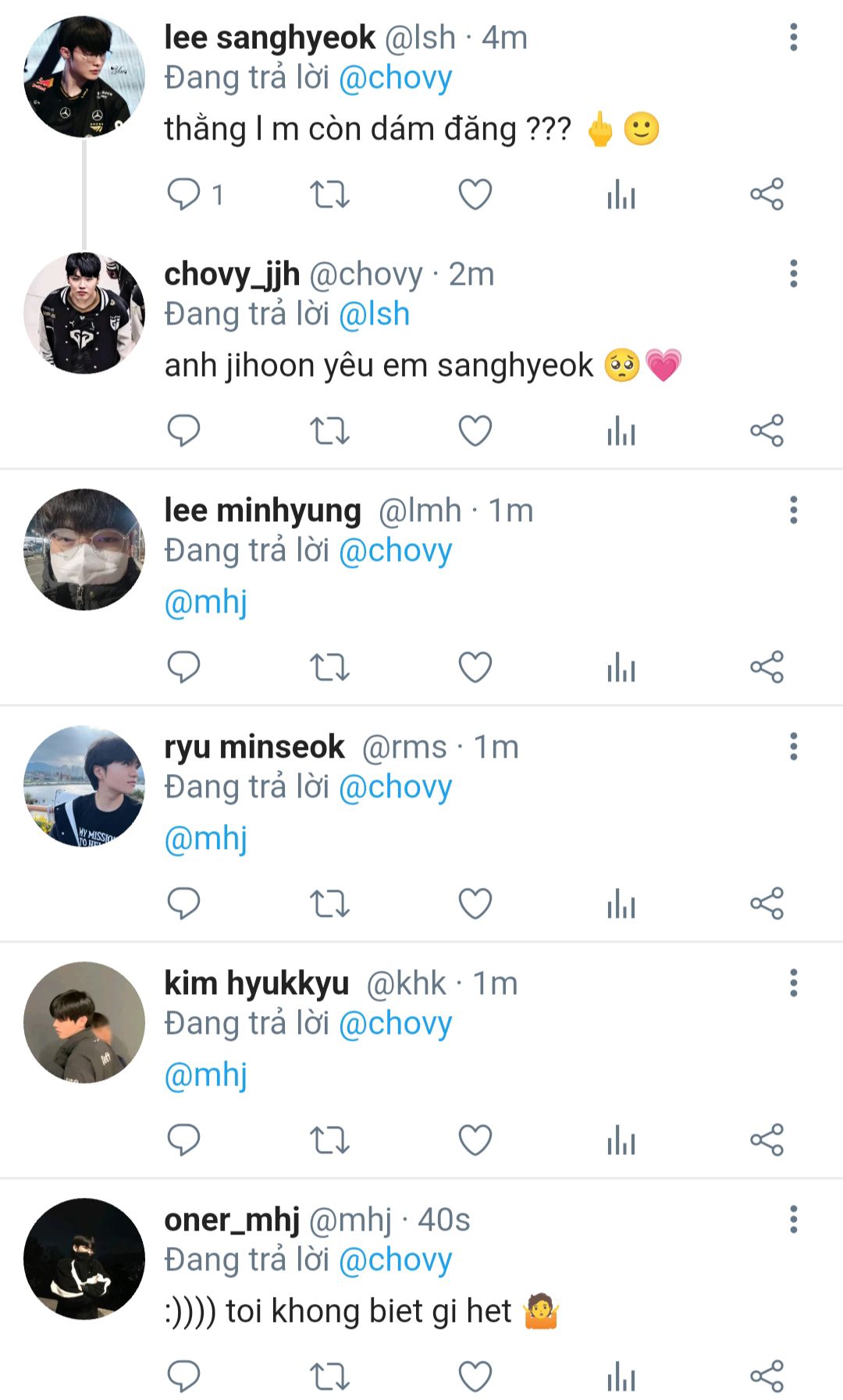This screenshot has width=843, height=1400.
Task: Share kim hyukkyu's tweet
Action: point(767,1140)
